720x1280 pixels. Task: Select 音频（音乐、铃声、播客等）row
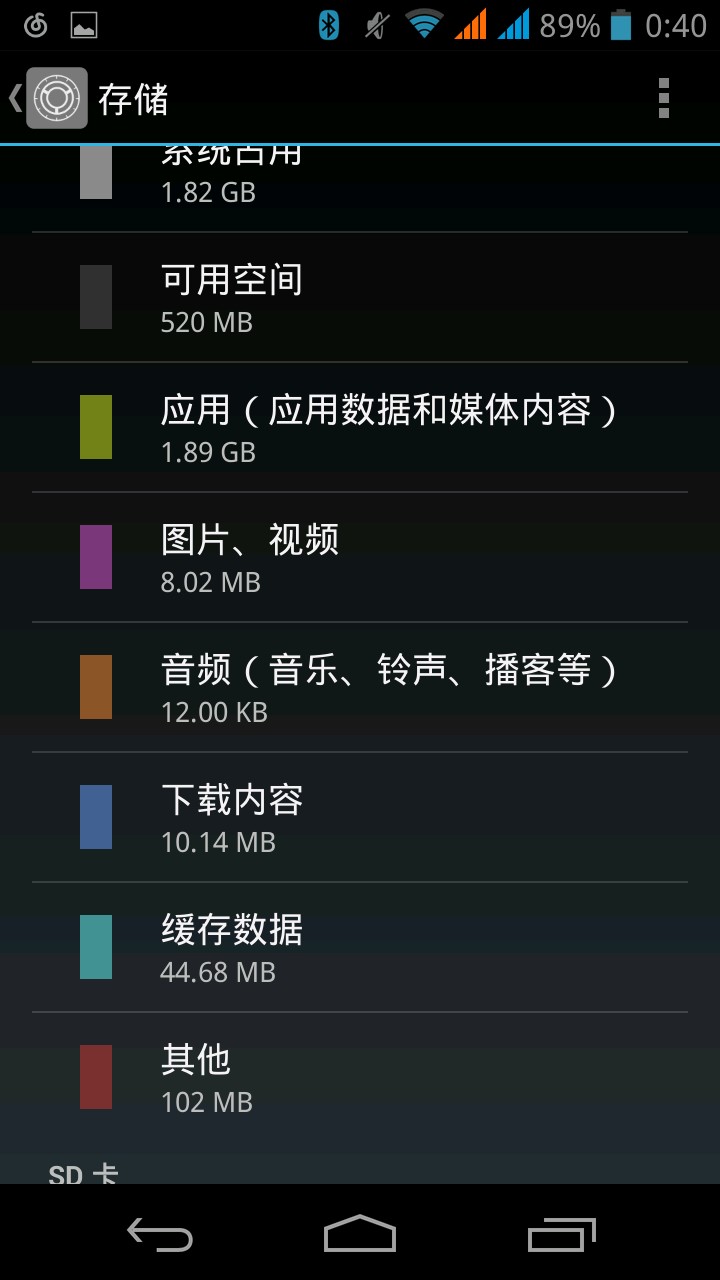pos(360,687)
